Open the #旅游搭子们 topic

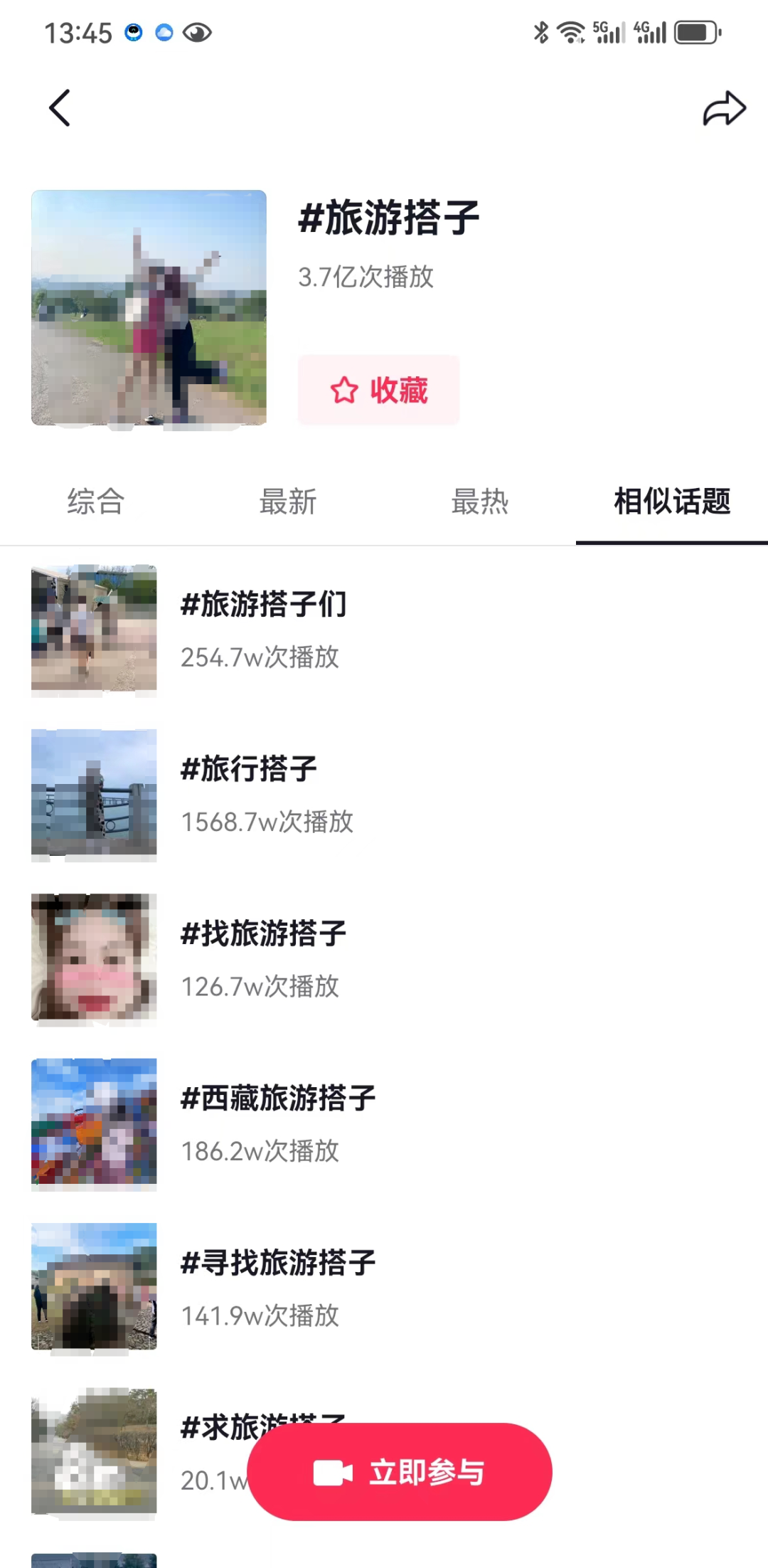[384, 628]
